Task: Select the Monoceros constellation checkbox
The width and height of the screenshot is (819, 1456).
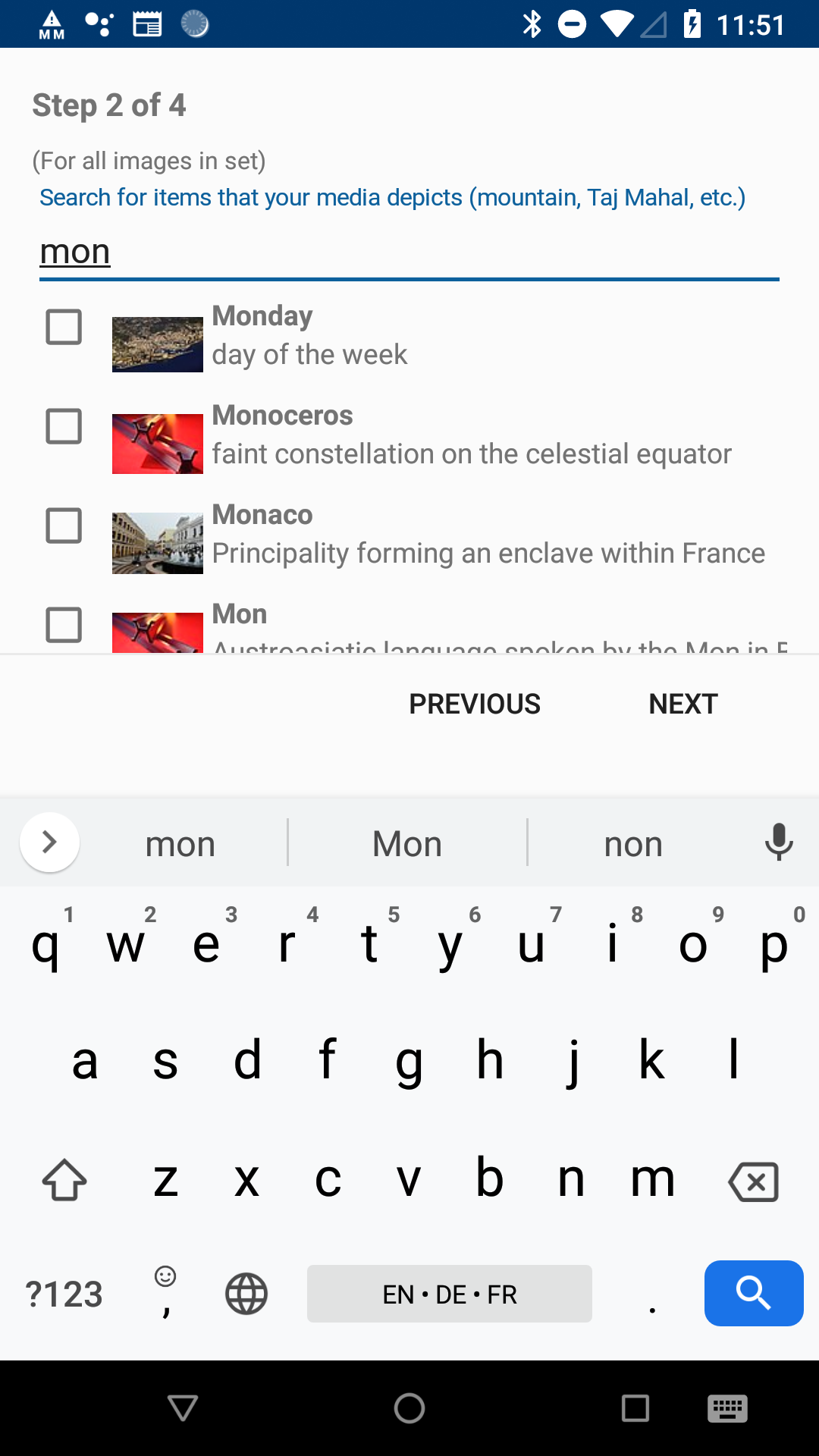Action: click(64, 426)
